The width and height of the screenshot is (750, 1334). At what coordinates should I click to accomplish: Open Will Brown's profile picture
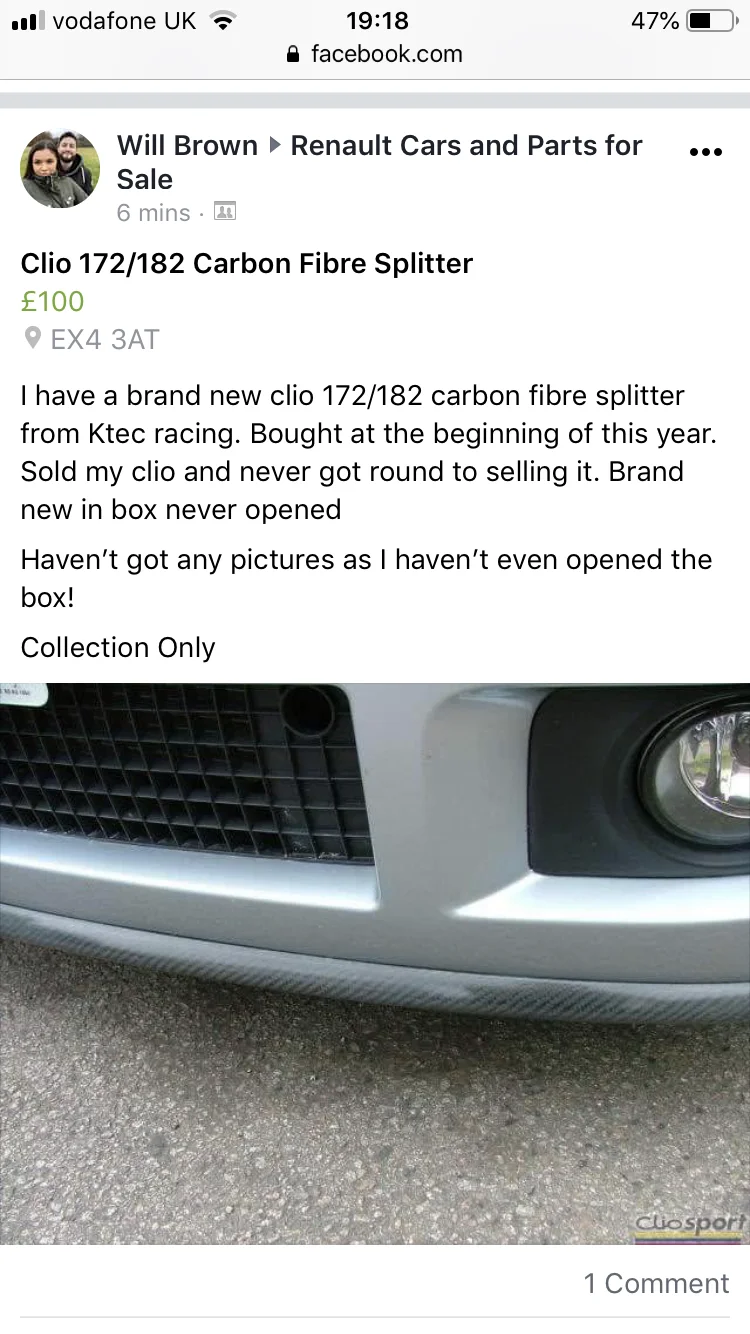click(x=60, y=168)
